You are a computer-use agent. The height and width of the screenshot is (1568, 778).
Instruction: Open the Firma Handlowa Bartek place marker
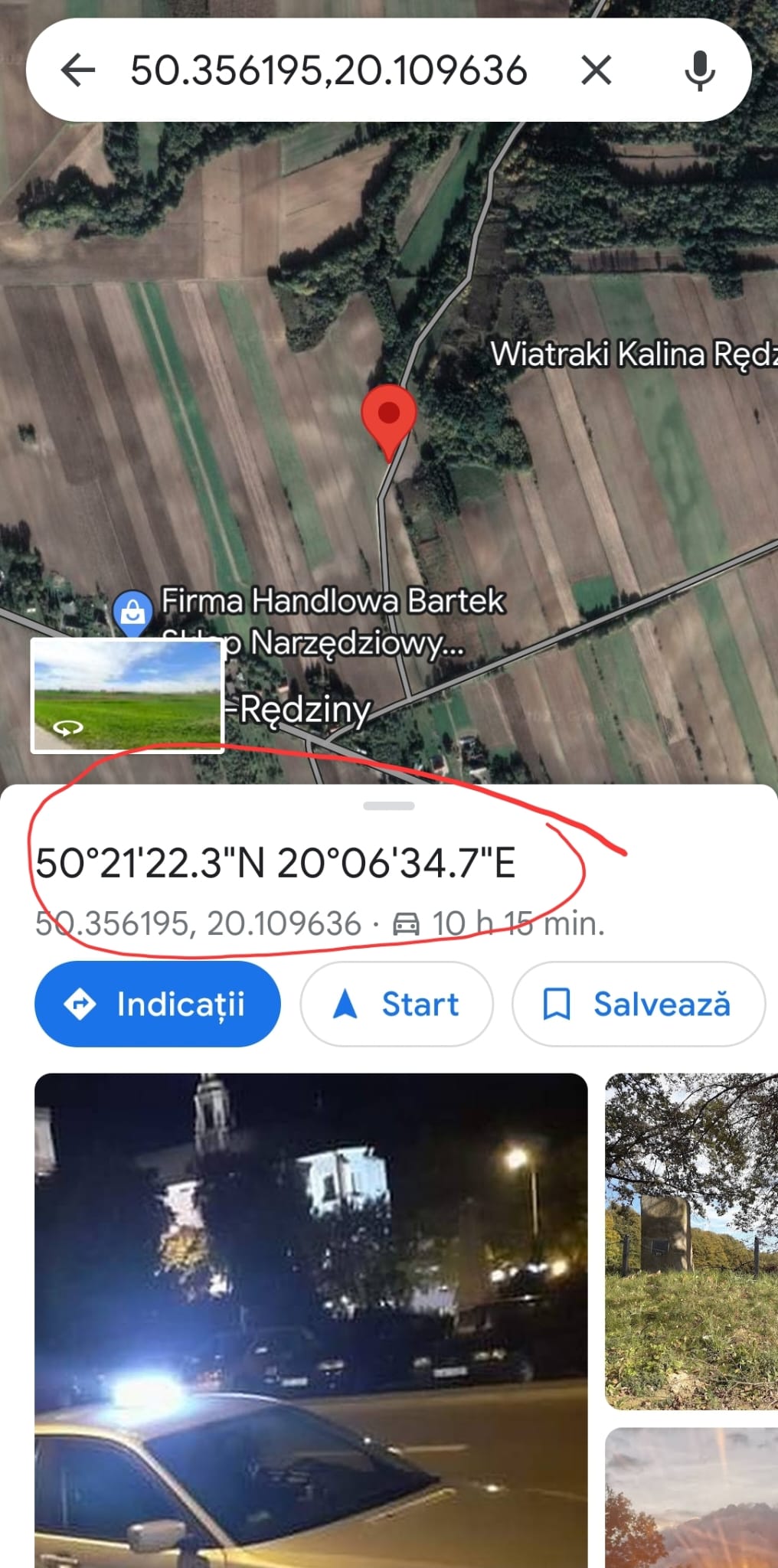pyautogui.click(x=132, y=612)
